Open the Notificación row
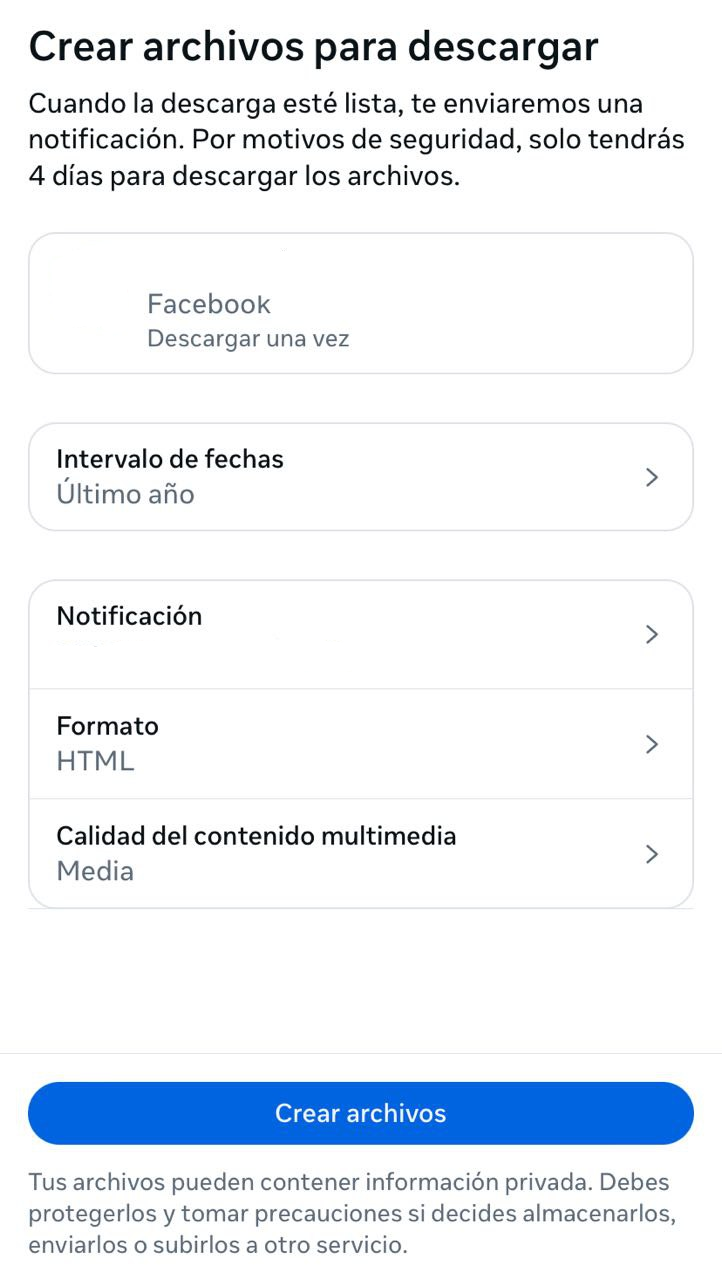The height and width of the screenshot is (1280, 722). pyautogui.click(x=360, y=634)
